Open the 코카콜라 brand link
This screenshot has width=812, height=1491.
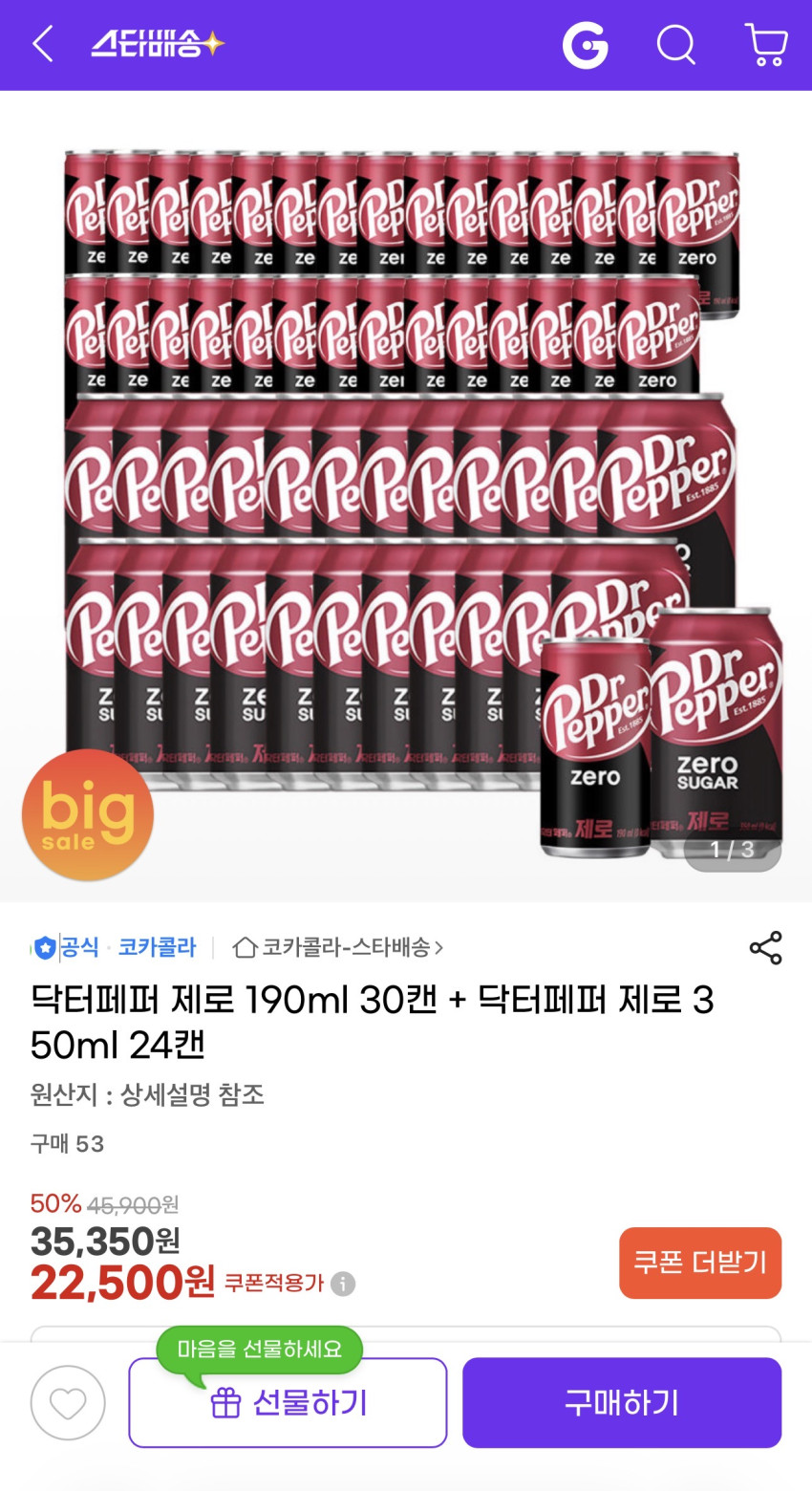[x=157, y=947]
